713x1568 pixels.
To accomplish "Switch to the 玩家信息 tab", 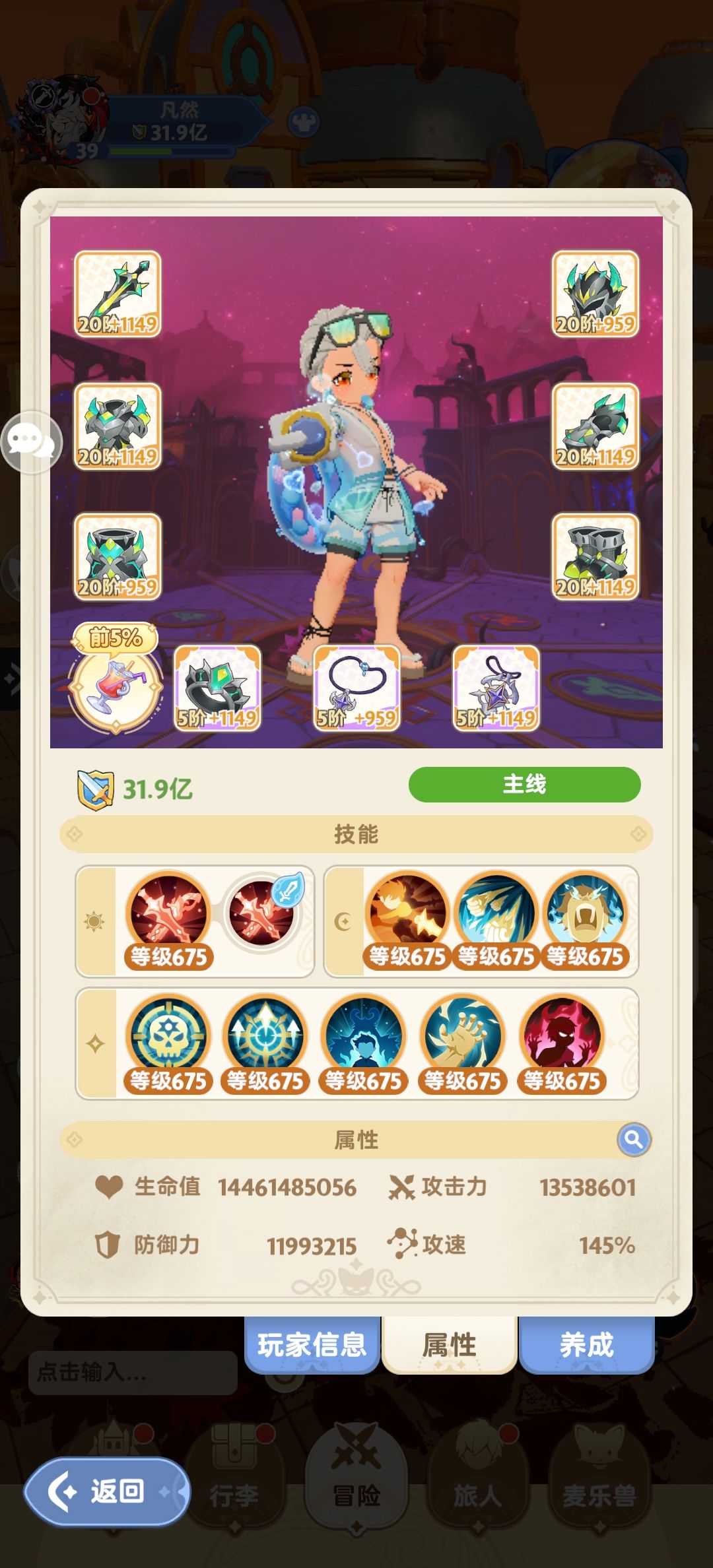I will click(x=312, y=1344).
